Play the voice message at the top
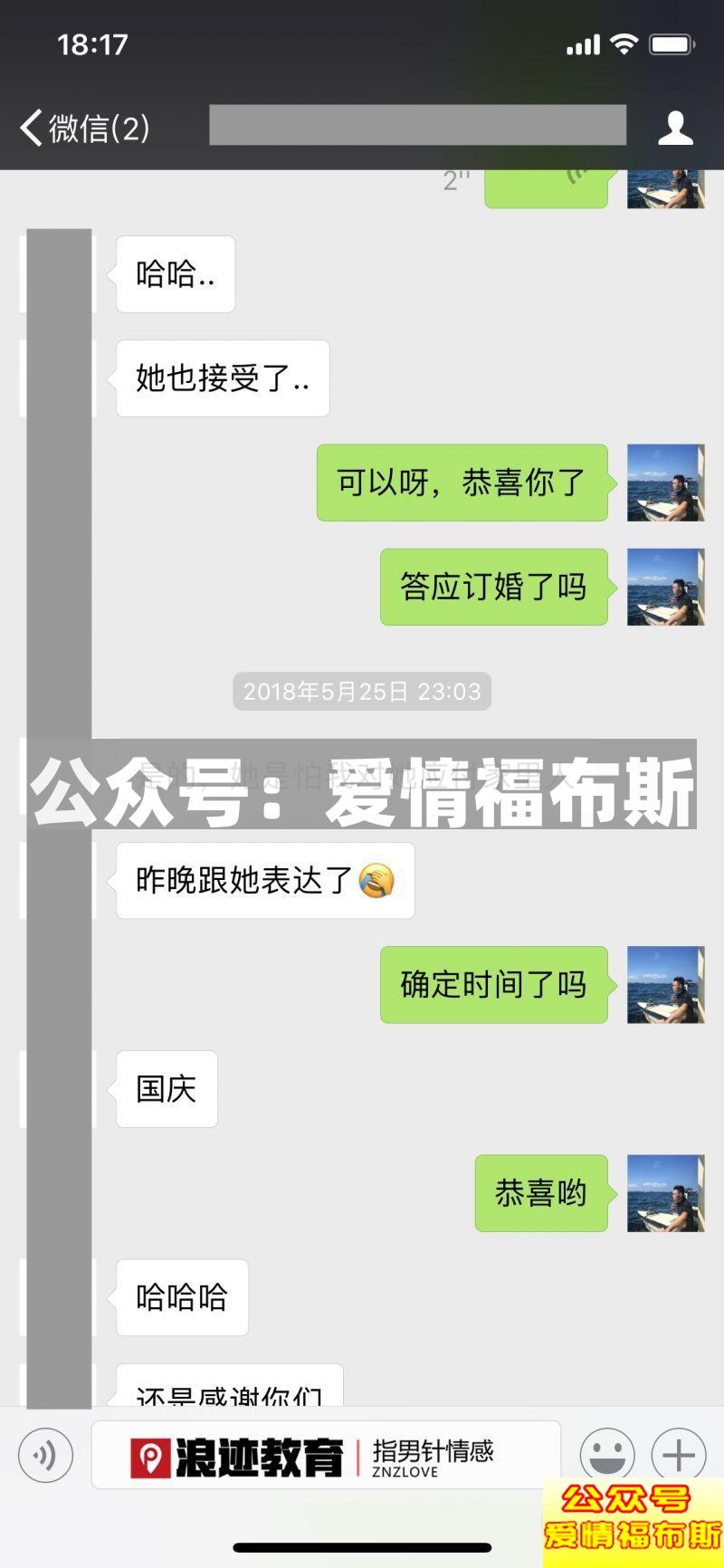The width and height of the screenshot is (724, 1568). click(x=545, y=185)
